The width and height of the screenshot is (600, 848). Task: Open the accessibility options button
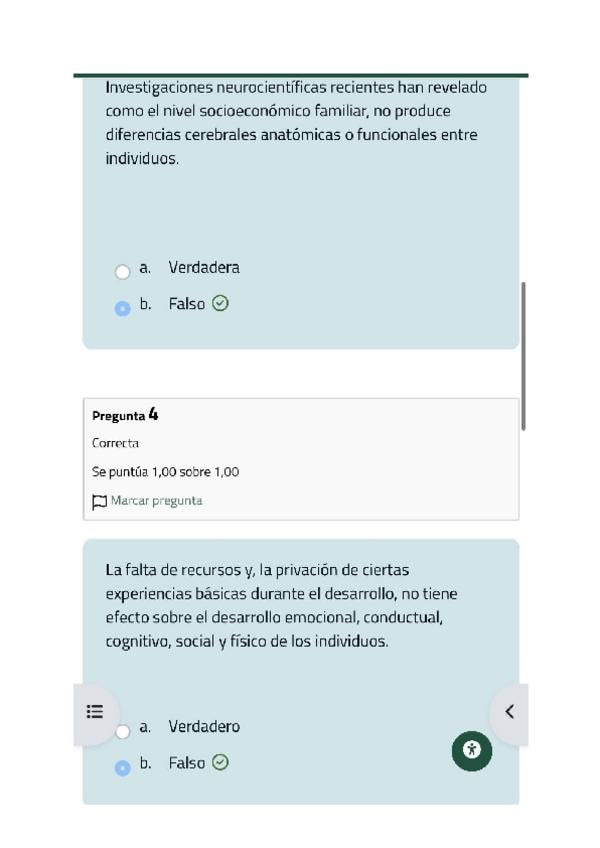(472, 750)
